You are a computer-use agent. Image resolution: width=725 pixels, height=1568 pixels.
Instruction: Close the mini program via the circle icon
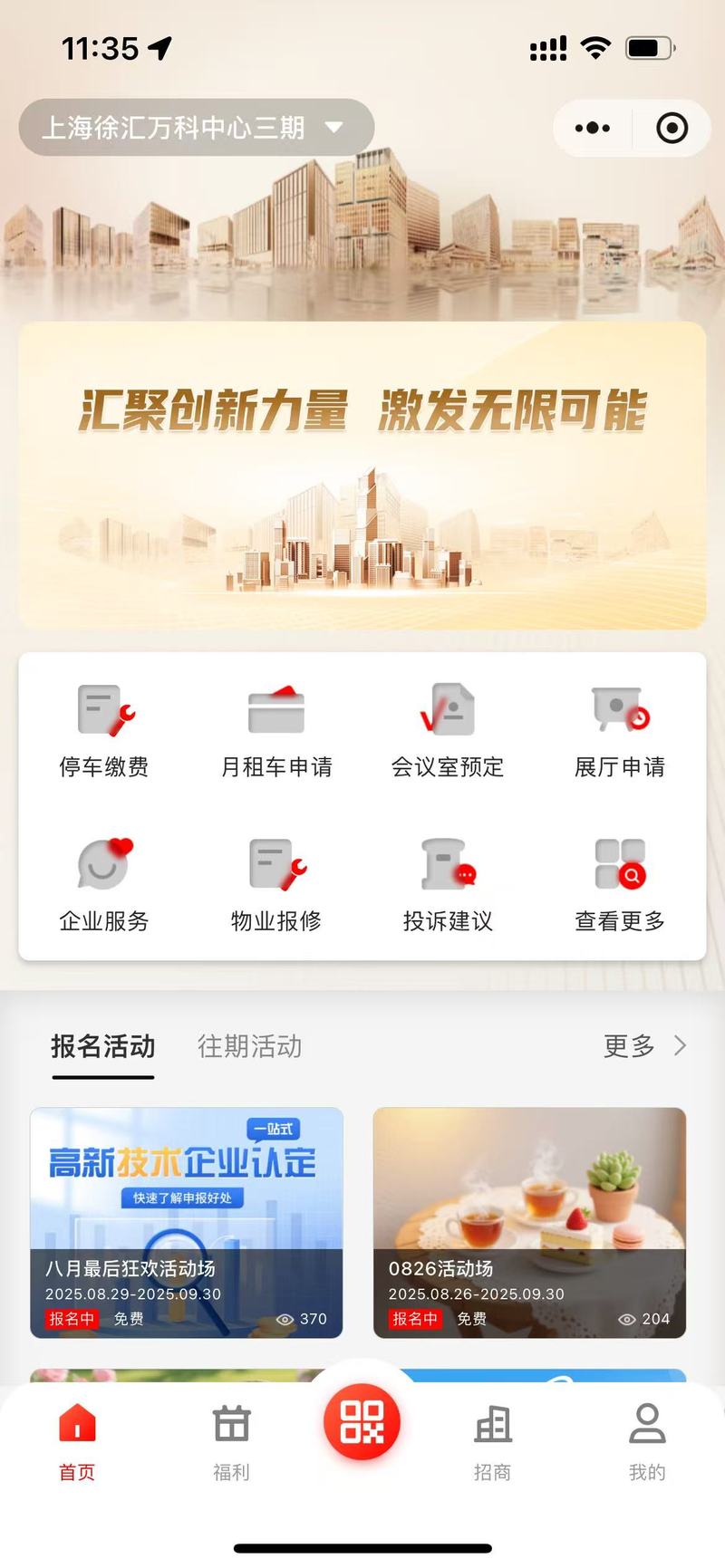(672, 129)
